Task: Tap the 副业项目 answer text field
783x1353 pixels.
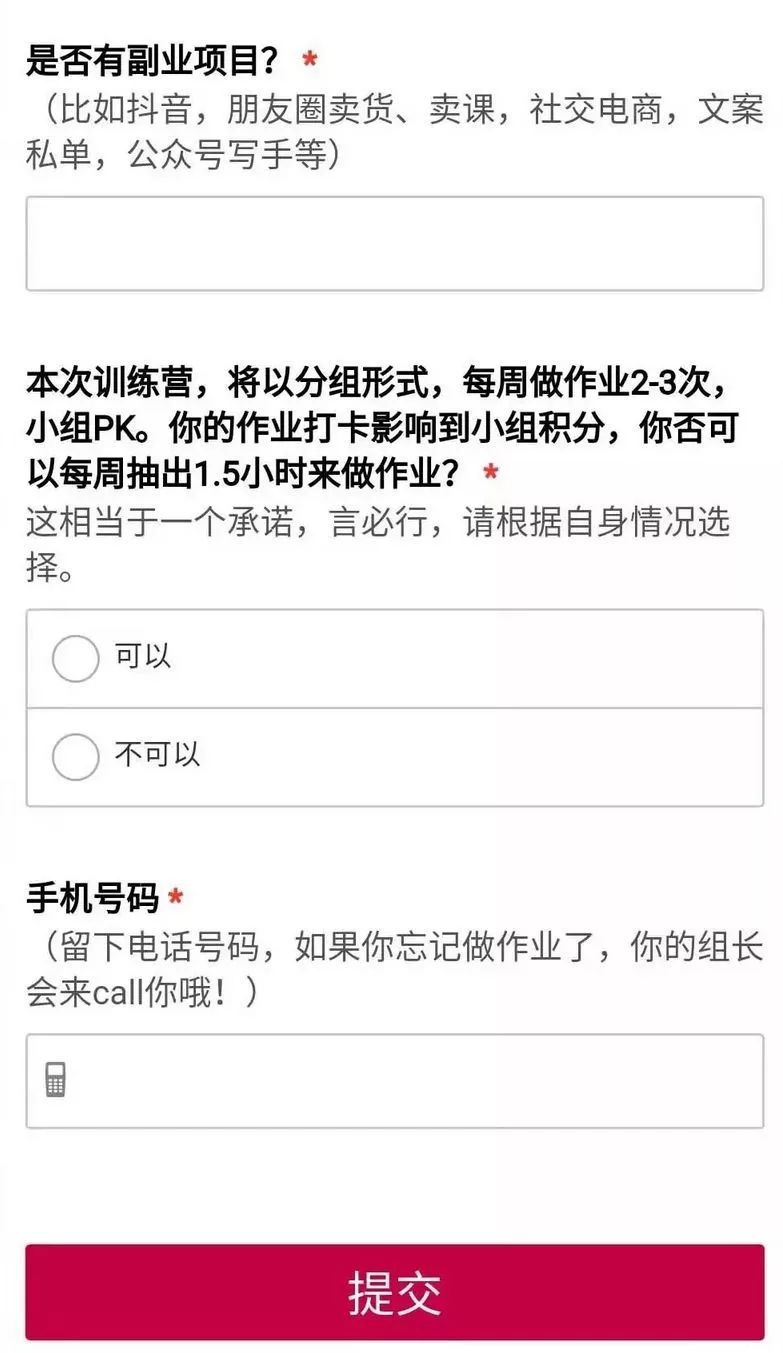Action: [394, 244]
